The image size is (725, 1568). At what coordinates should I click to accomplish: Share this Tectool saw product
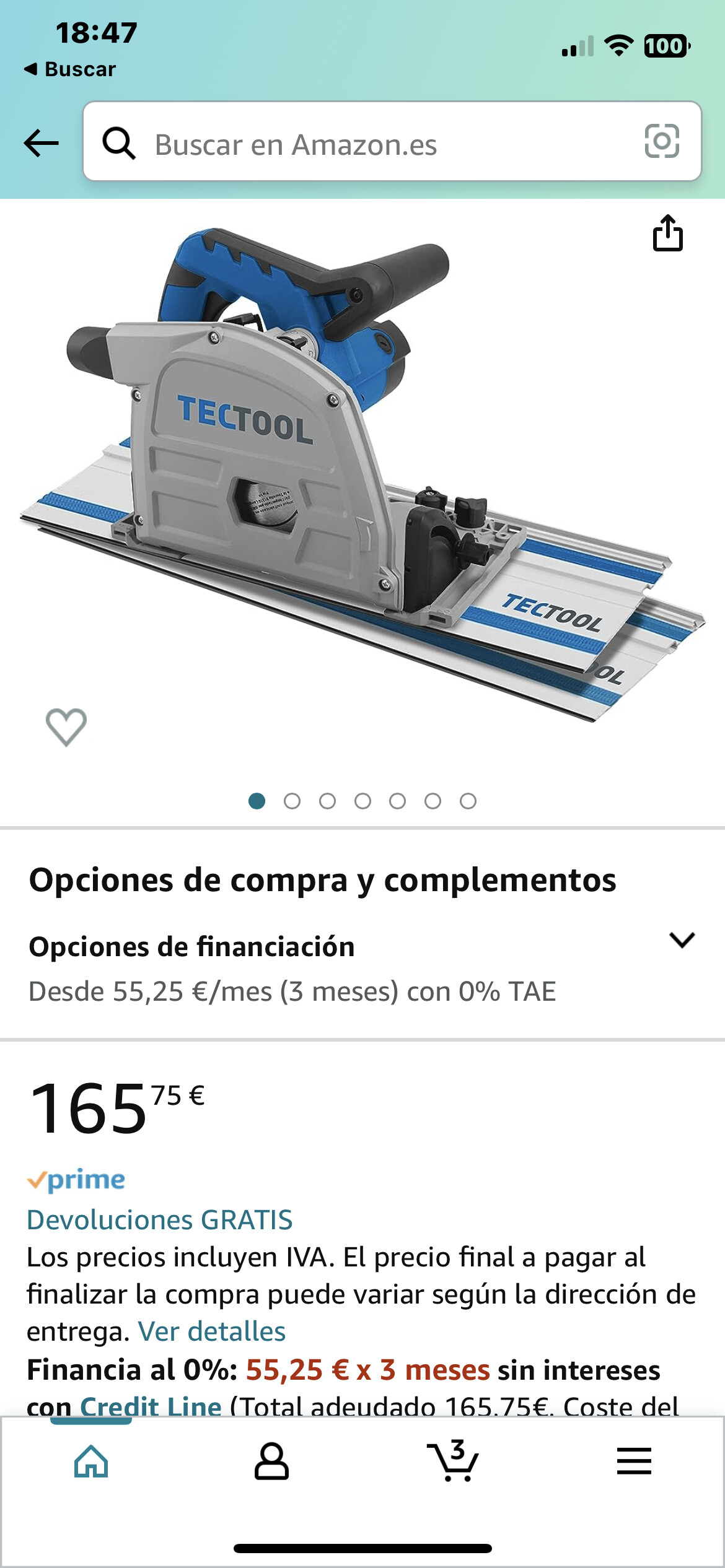click(x=668, y=233)
